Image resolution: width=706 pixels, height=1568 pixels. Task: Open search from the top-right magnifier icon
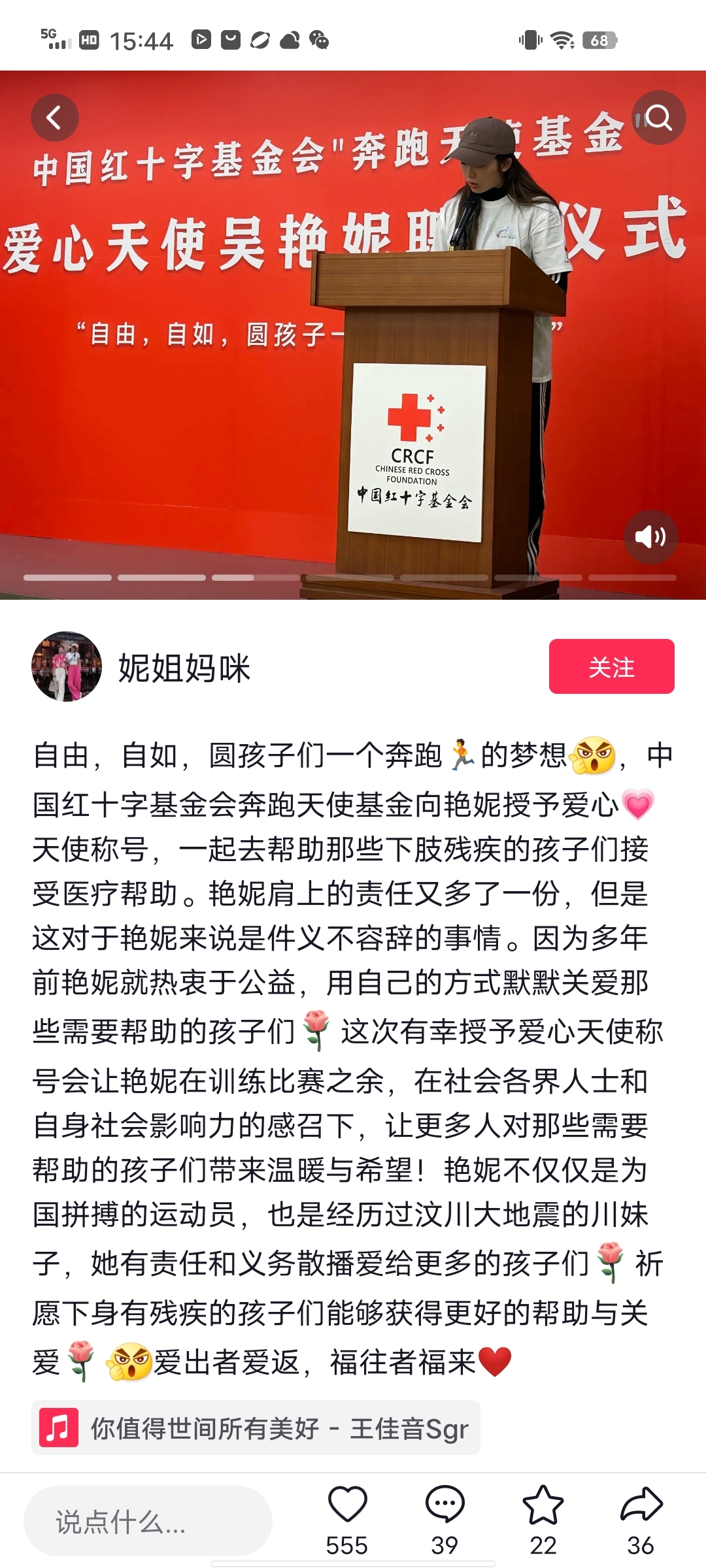[658, 118]
